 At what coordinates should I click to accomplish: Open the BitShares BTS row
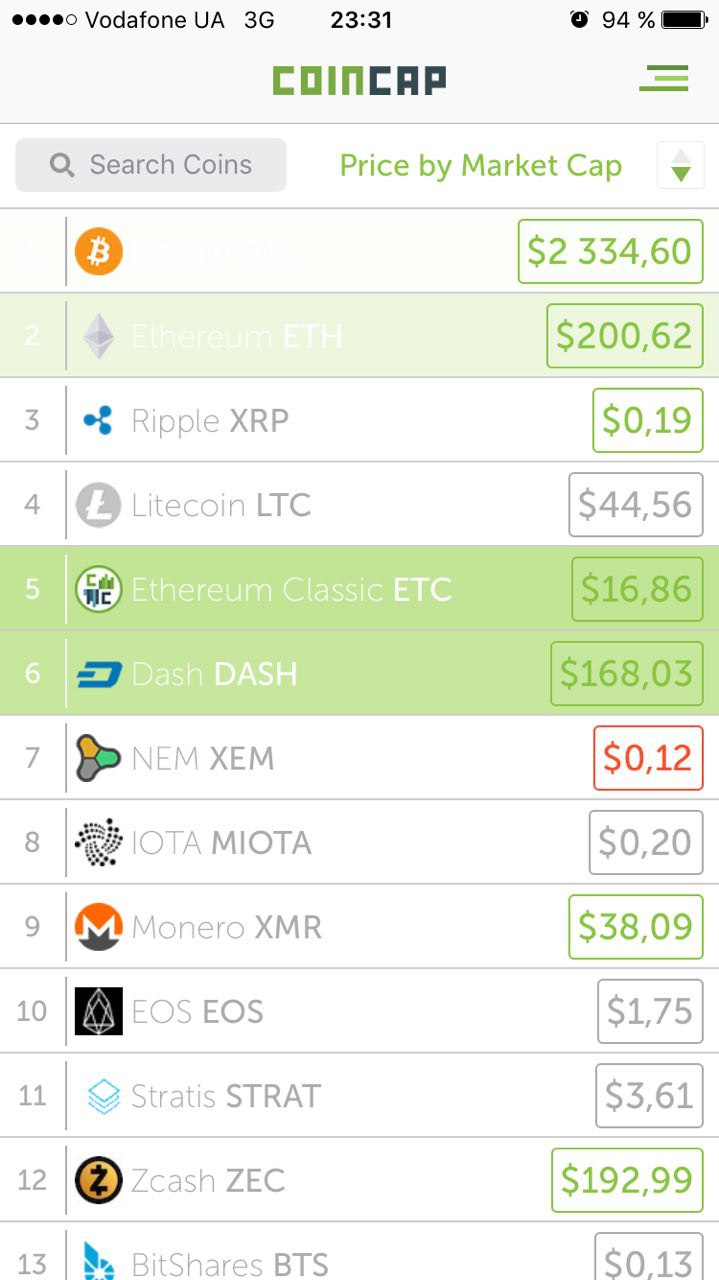pyautogui.click(x=359, y=1251)
